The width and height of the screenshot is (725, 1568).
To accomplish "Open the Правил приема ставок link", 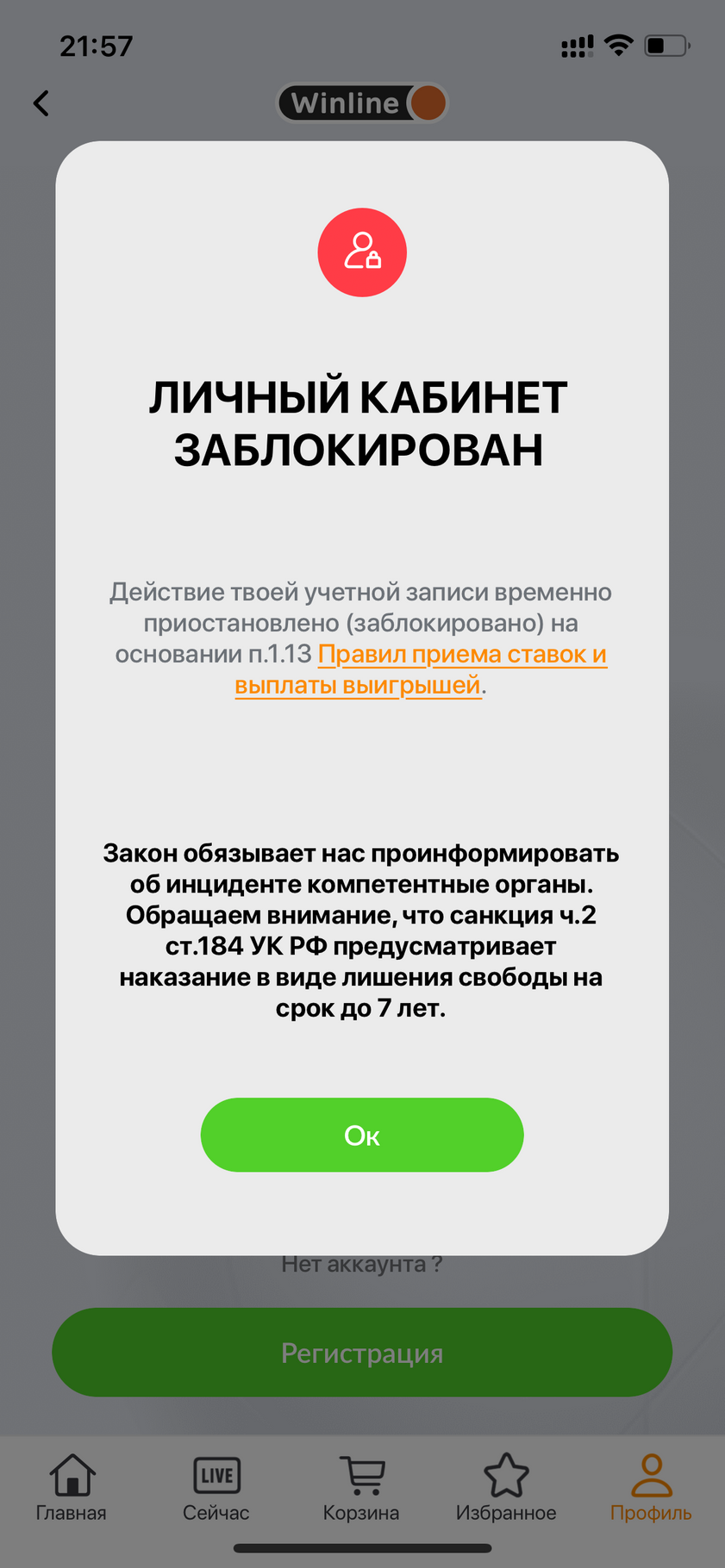I will (x=421, y=669).
